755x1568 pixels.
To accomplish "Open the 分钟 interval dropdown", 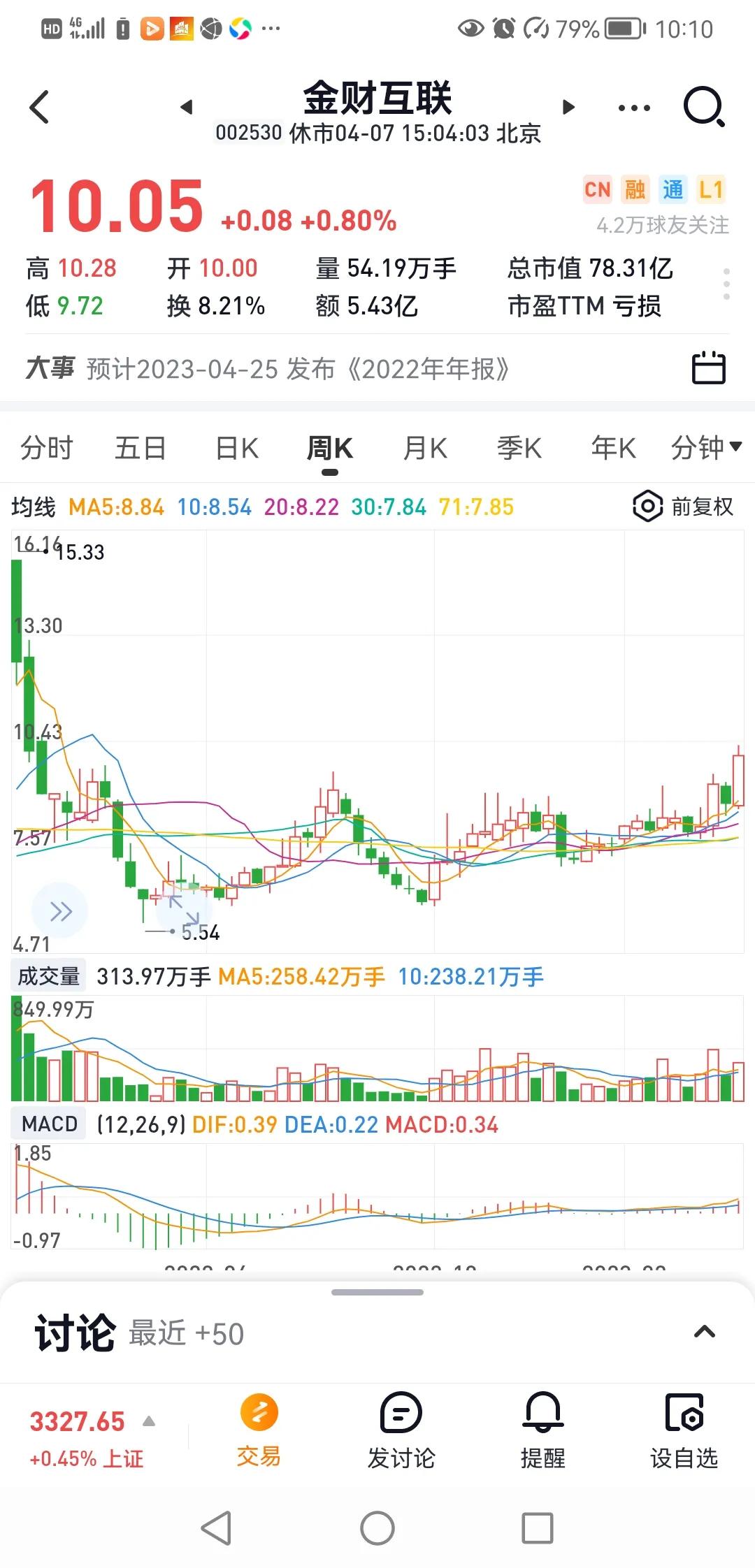I will pos(705,447).
